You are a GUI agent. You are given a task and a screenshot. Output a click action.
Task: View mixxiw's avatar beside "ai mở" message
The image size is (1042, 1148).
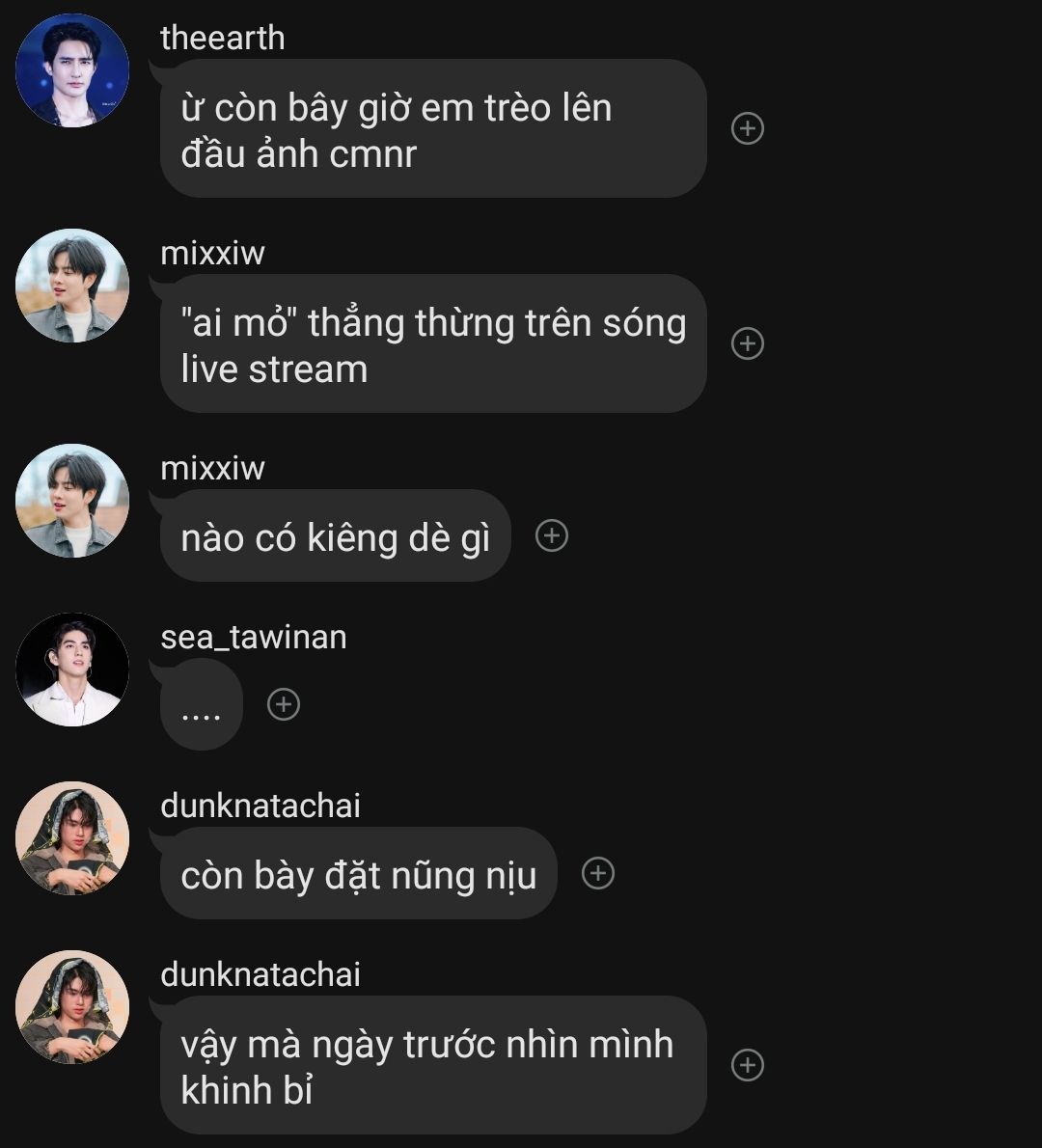[x=72, y=286]
